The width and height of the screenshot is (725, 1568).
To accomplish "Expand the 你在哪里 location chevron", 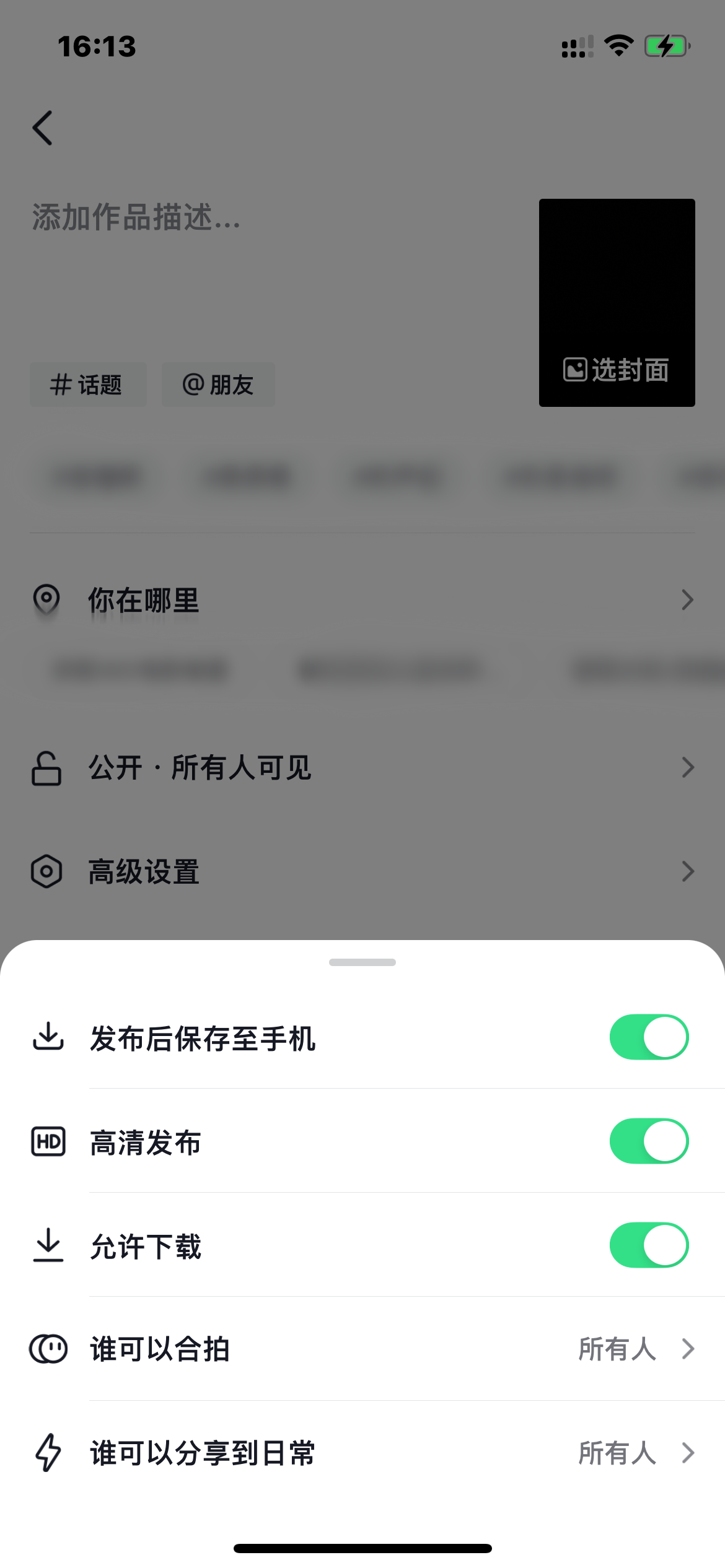I will pyautogui.click(x=687, y=599).
